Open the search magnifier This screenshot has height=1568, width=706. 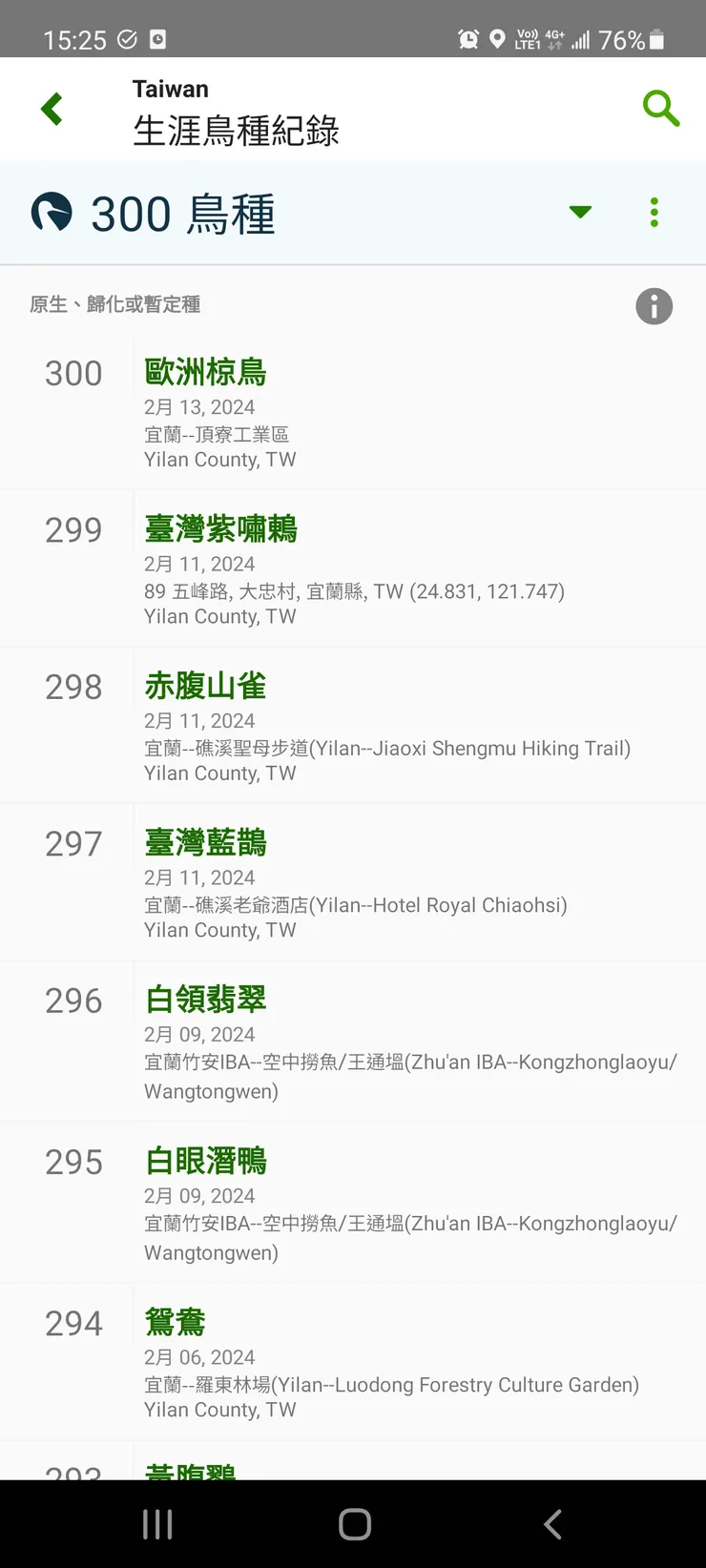click(660, 109)
